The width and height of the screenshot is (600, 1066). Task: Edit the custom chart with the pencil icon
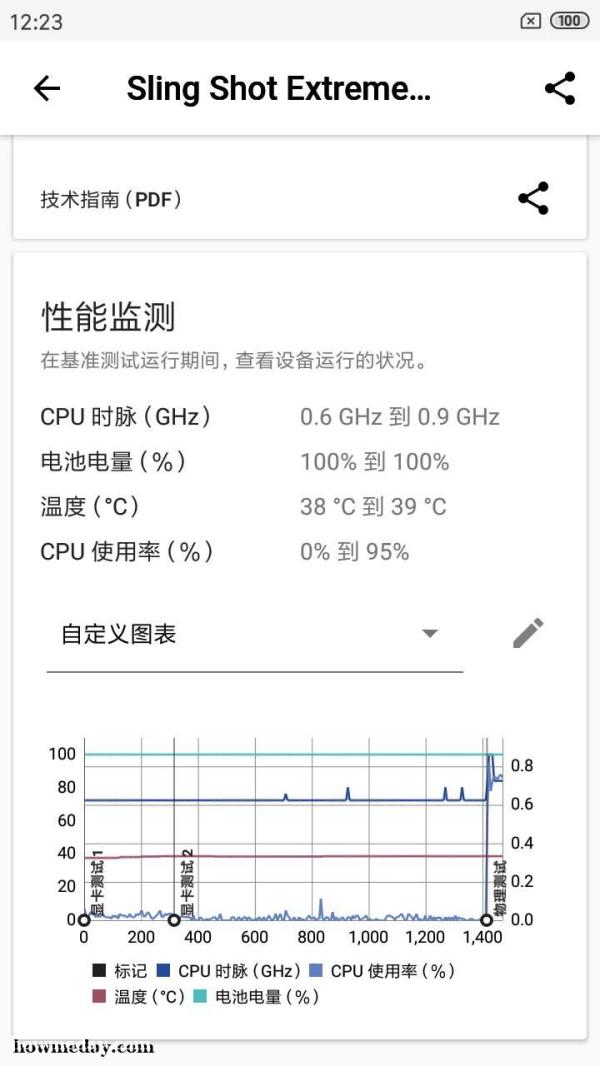(x=528, y=633)
